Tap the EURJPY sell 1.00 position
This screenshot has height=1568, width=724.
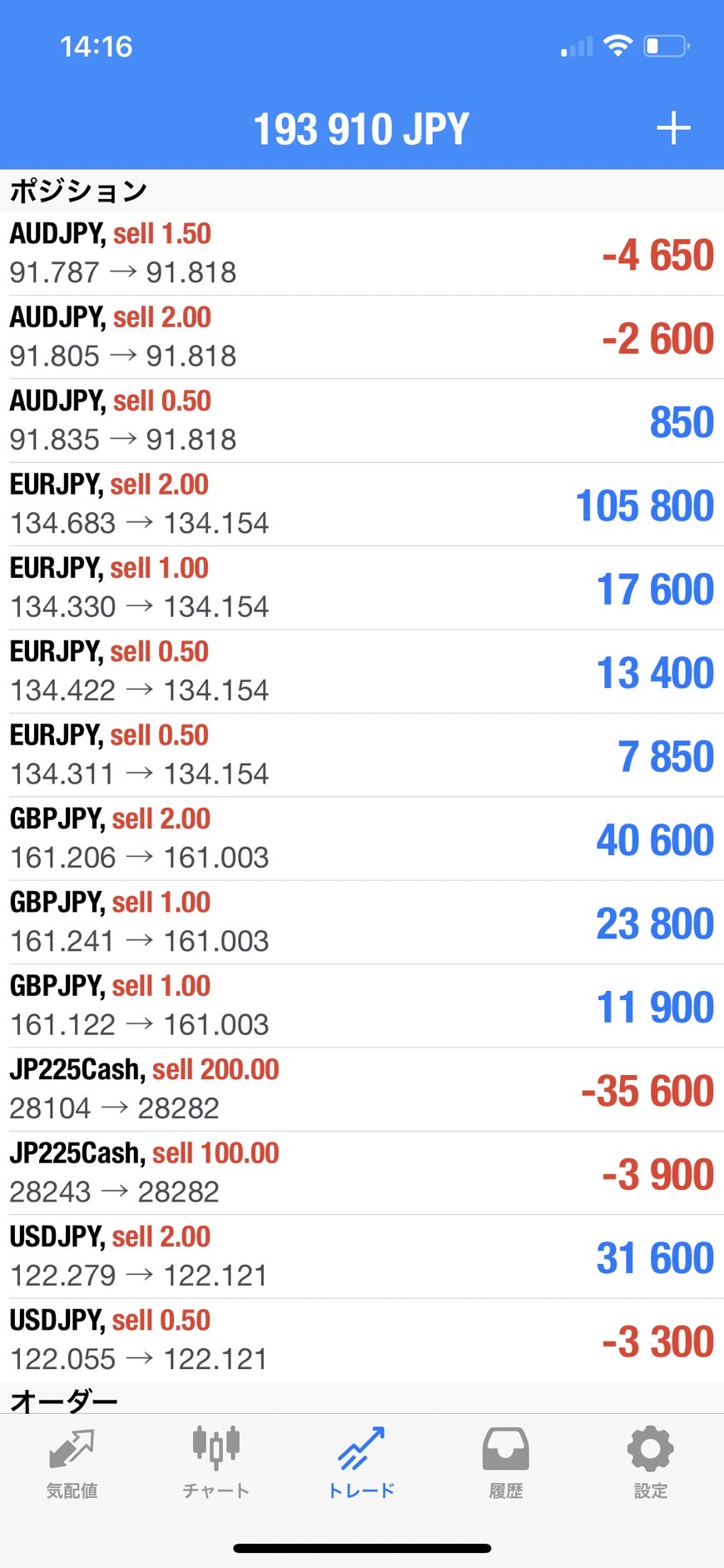coord(362,587)
